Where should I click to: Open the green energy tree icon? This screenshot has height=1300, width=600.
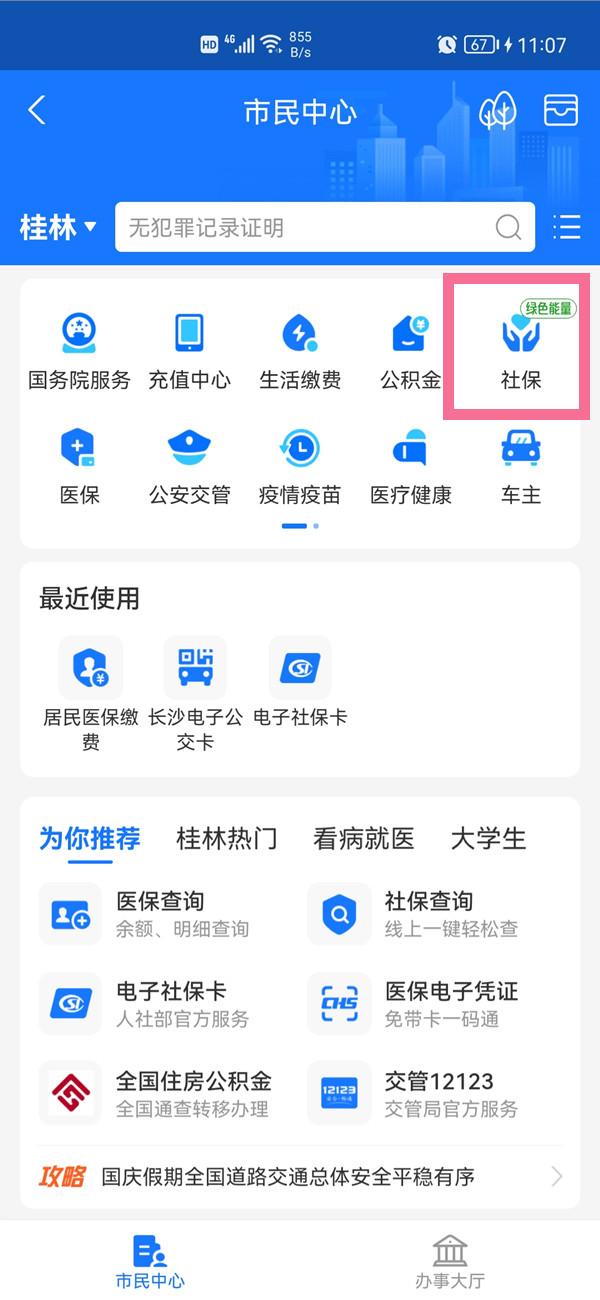(498, 111)
